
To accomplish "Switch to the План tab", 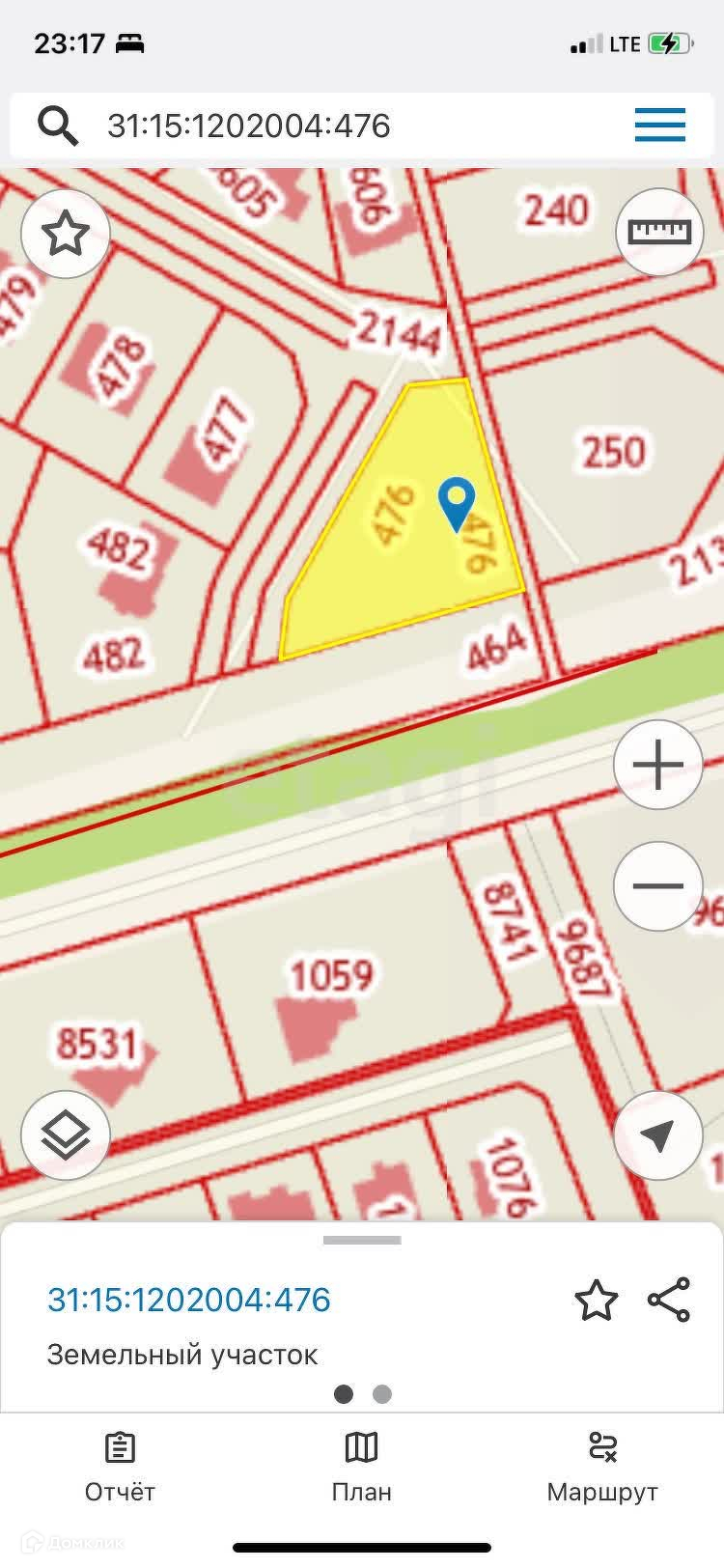I will pyautogui.click(x=362, y=1468).
